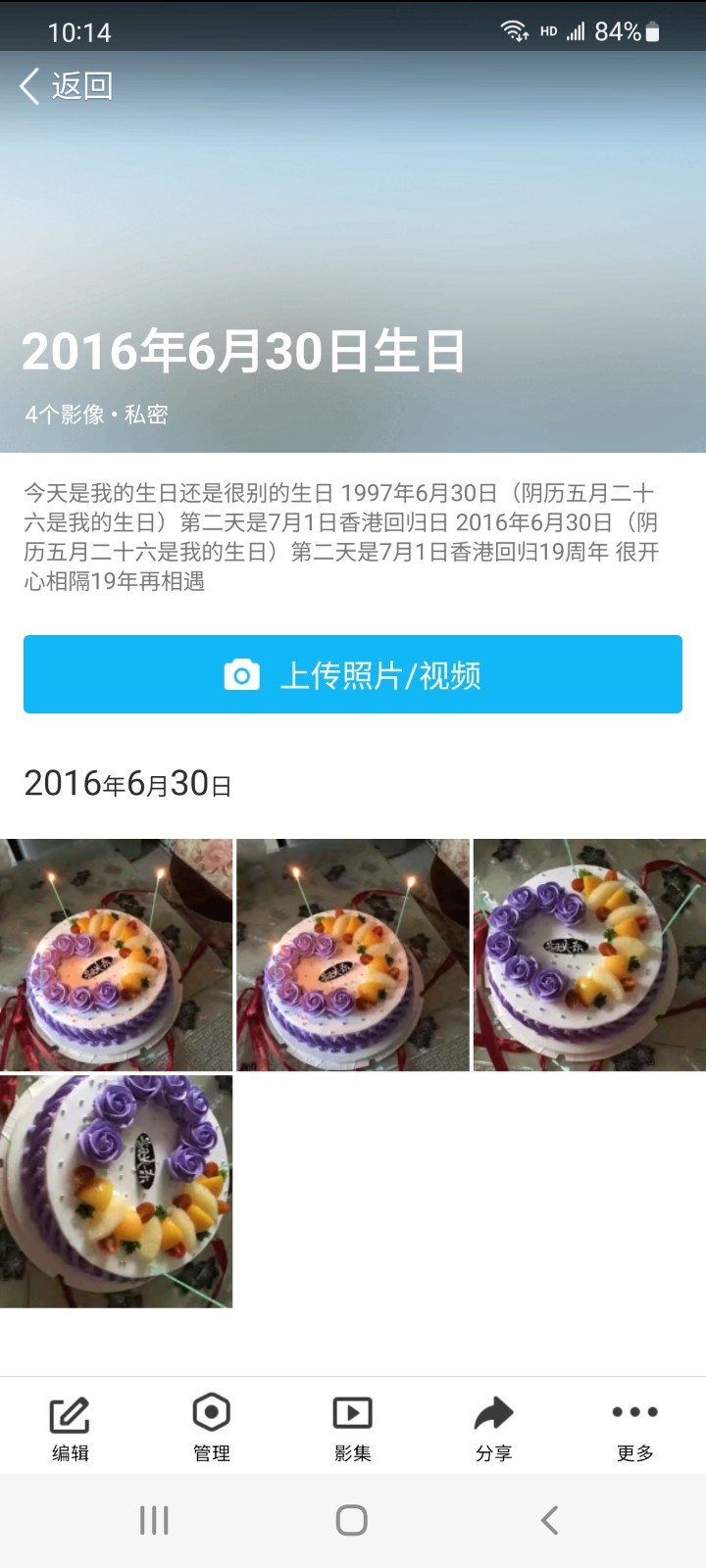This screenshot has width=706, height=1568.
Task: Tap the 4个影像·私密 album info text
Action: [x=97, y=416]
